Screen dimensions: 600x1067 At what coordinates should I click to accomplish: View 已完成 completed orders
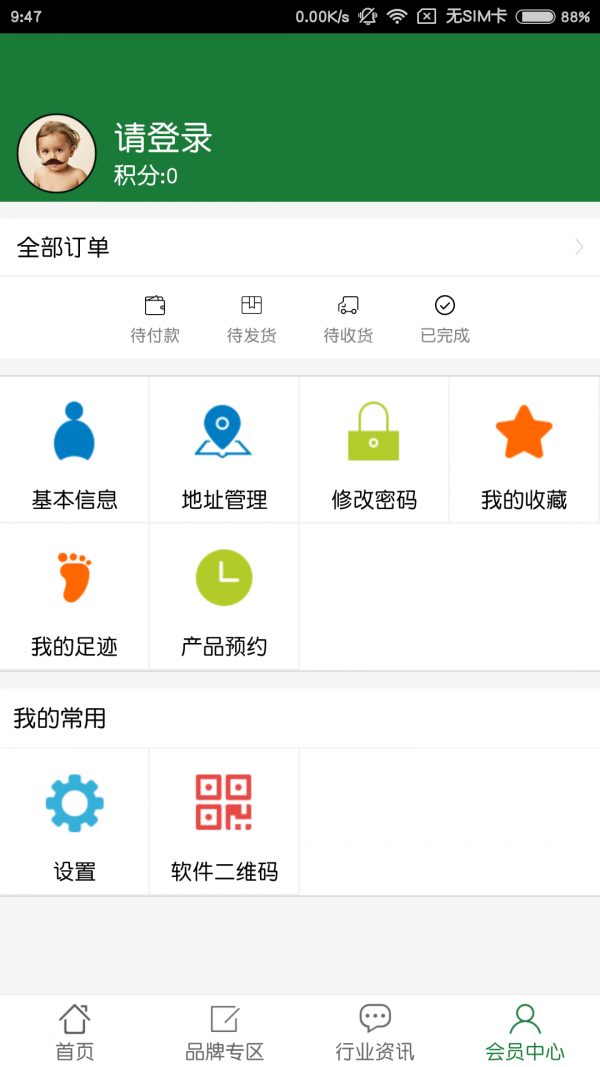[x=445, y=319]
